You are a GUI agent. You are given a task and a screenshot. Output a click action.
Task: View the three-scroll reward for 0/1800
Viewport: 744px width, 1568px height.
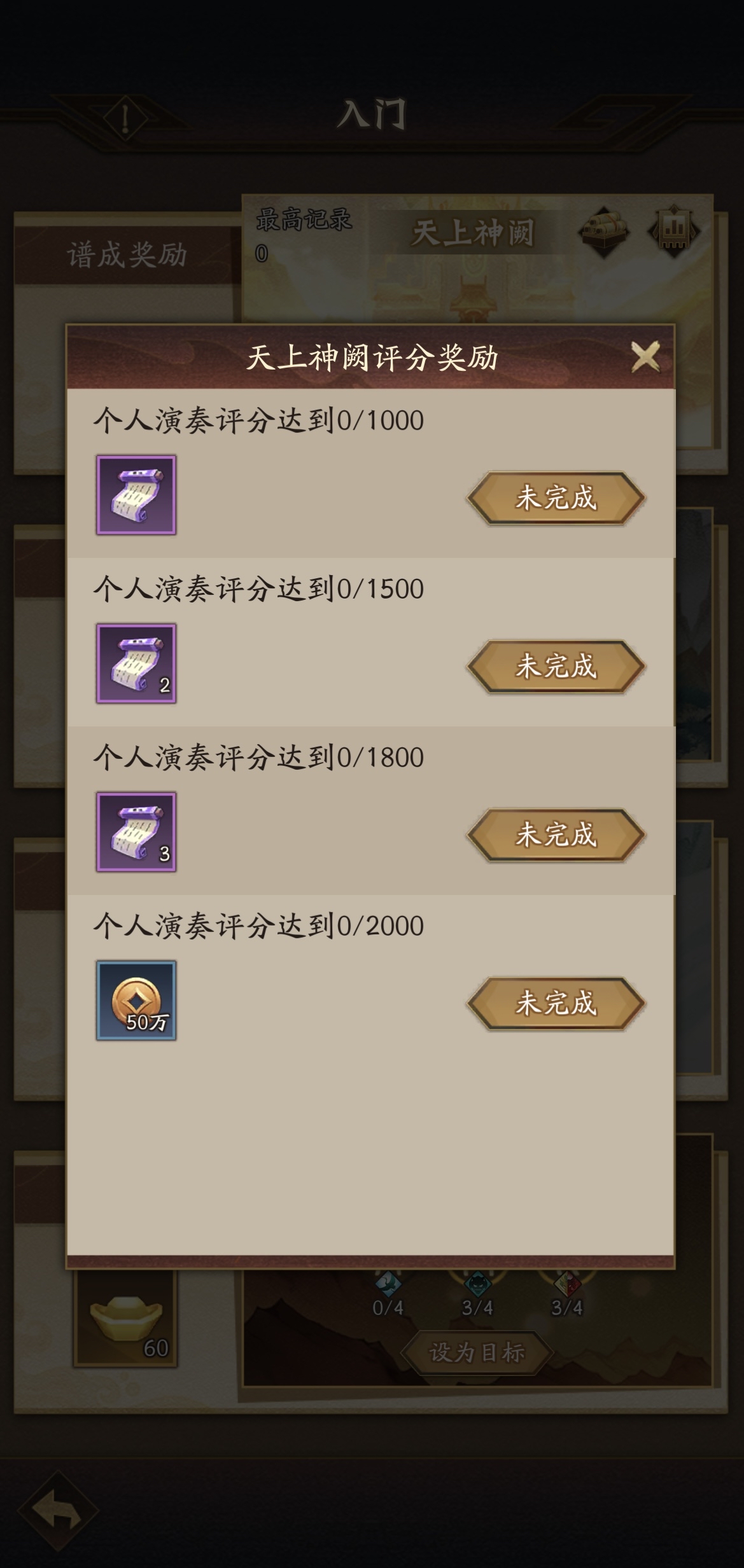click(x=136, y=832)
